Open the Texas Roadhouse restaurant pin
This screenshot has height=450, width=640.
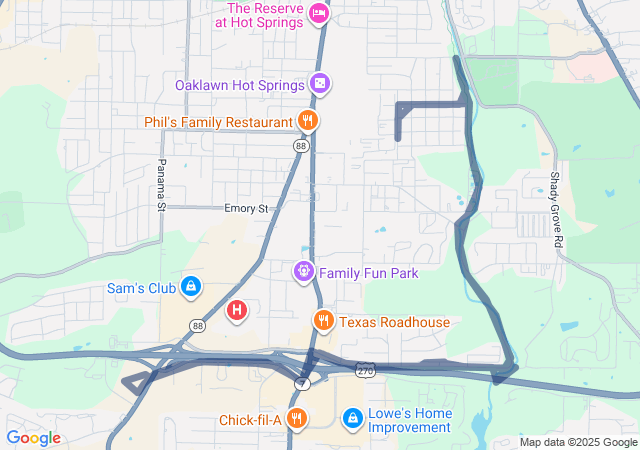[x=323, y=321]
